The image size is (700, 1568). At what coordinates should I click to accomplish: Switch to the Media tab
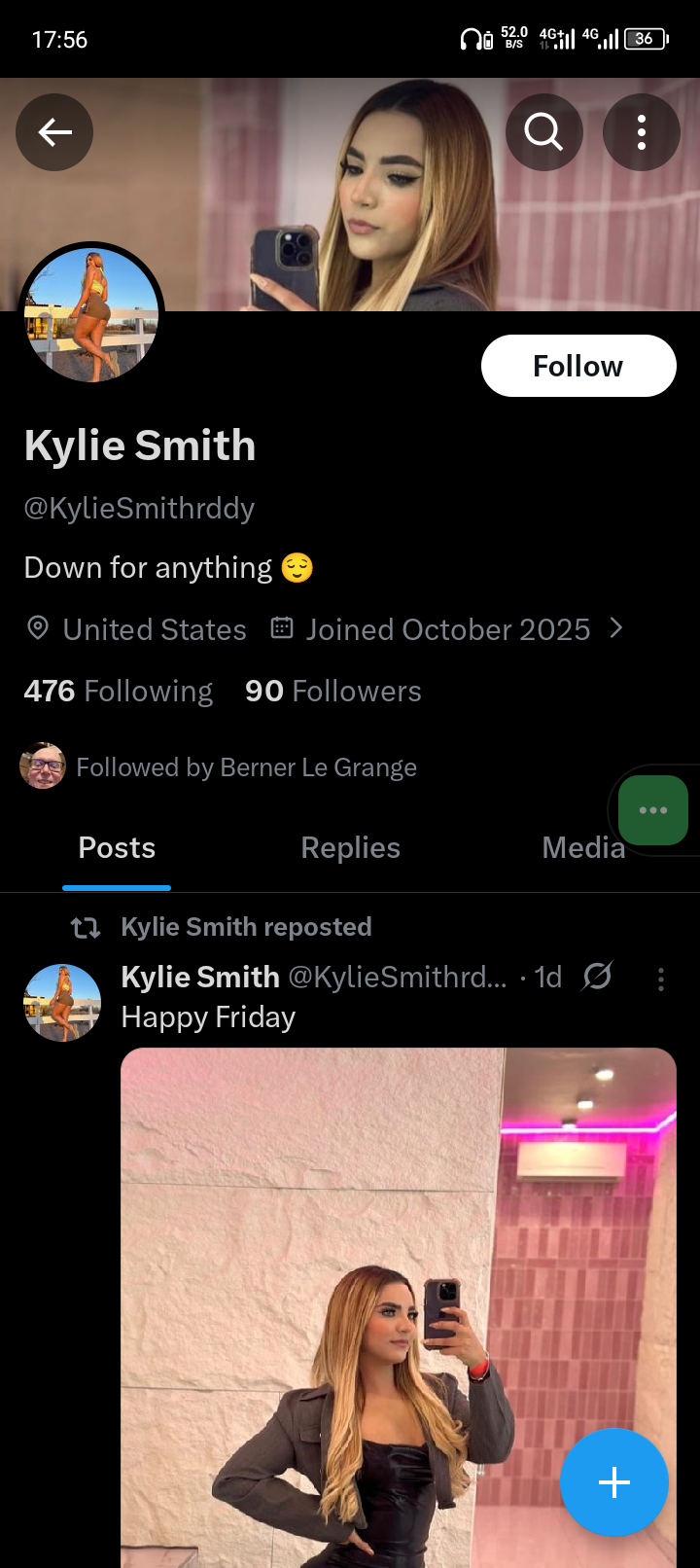pyautogui.click(x=582, y=848)
